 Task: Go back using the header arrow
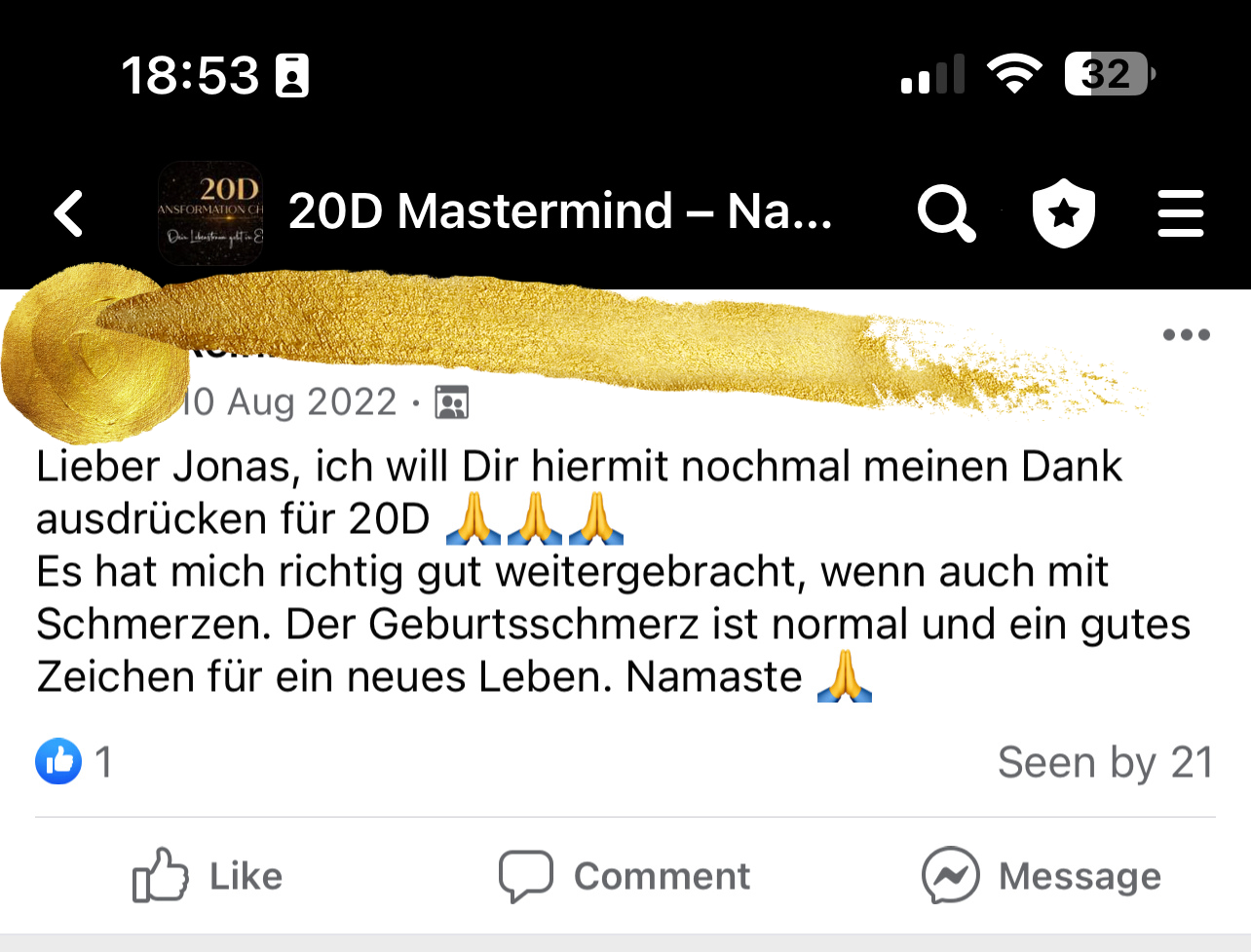pyautogui.click(x=69, y=213)
